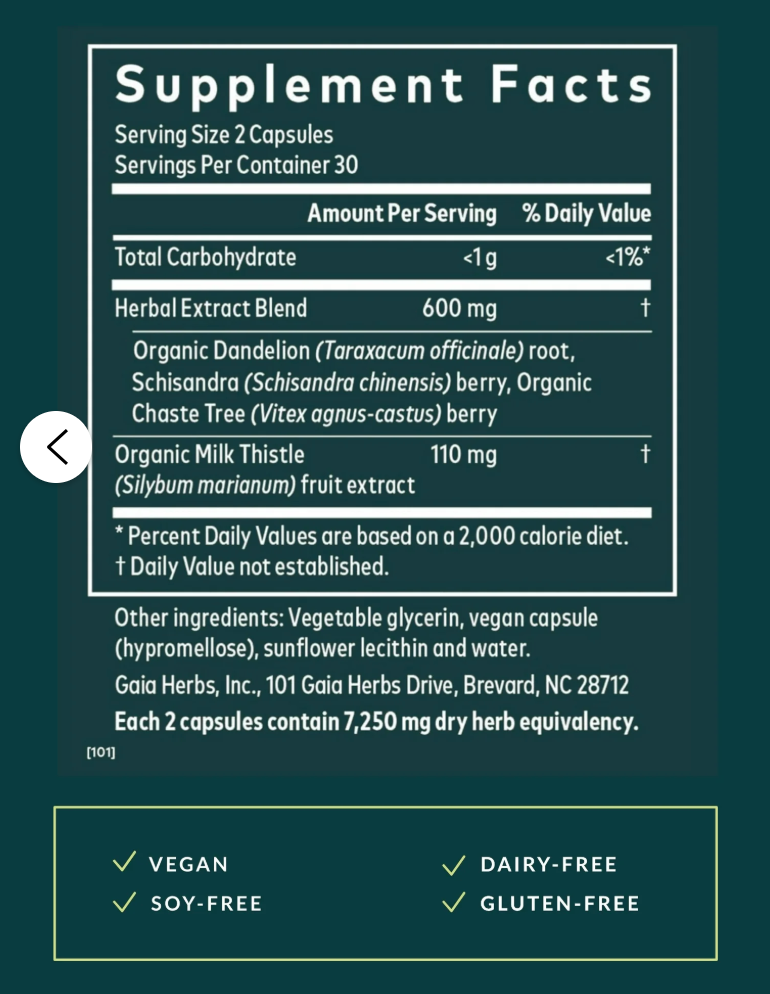Click the VEGAN checkmark icon
The image size is (770, 994).
click(125, 861)
